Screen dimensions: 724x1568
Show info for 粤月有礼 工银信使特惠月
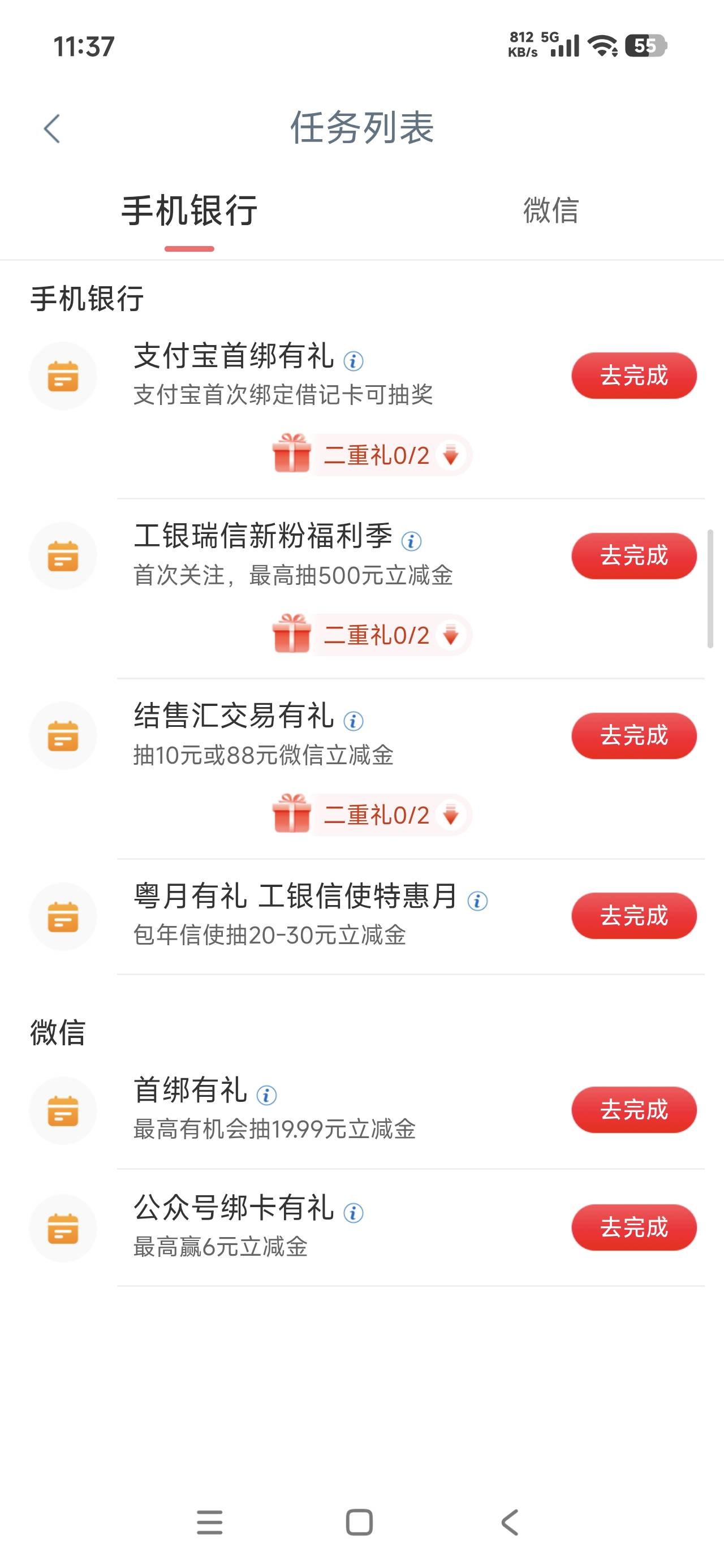click(477, 901)
